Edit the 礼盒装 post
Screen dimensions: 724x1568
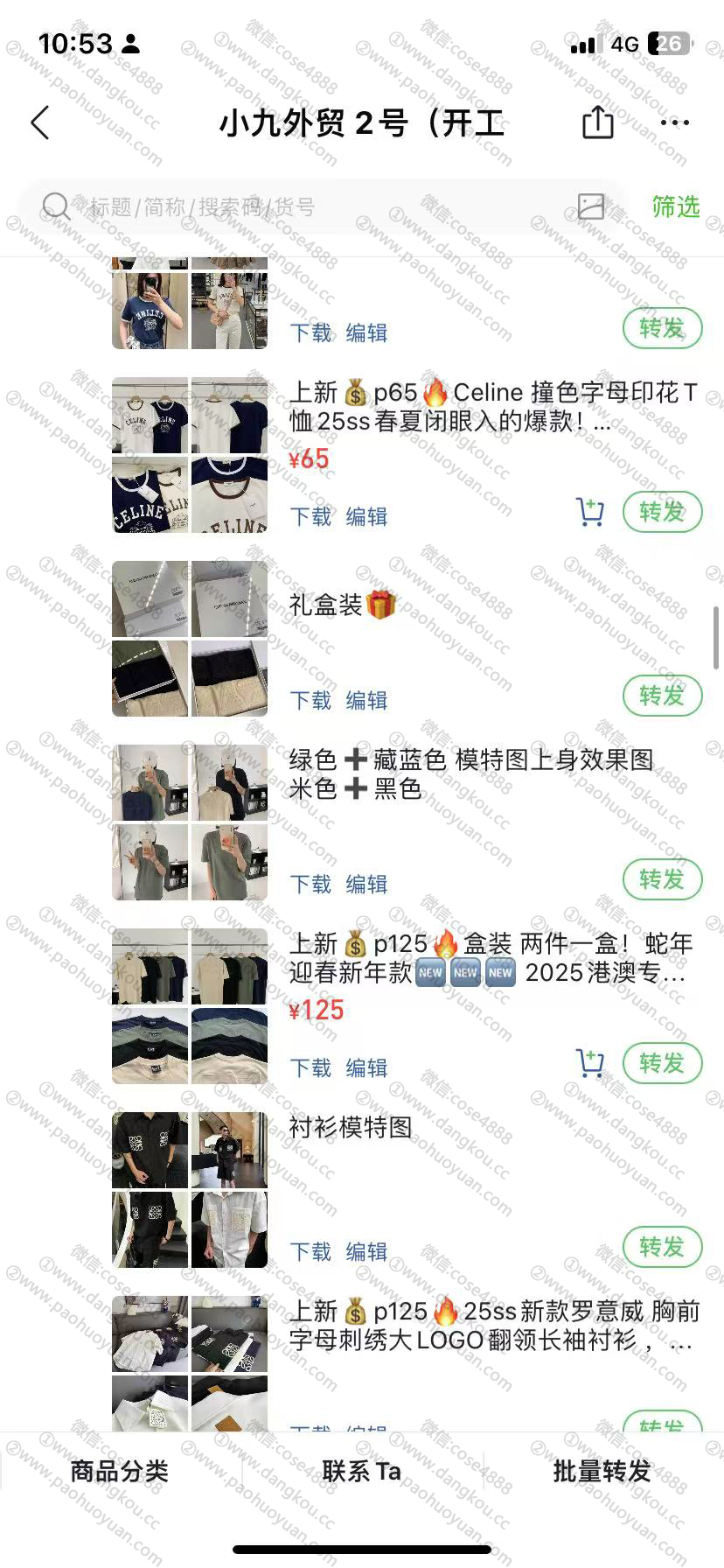pyautogui.click(x=366, y=700)
